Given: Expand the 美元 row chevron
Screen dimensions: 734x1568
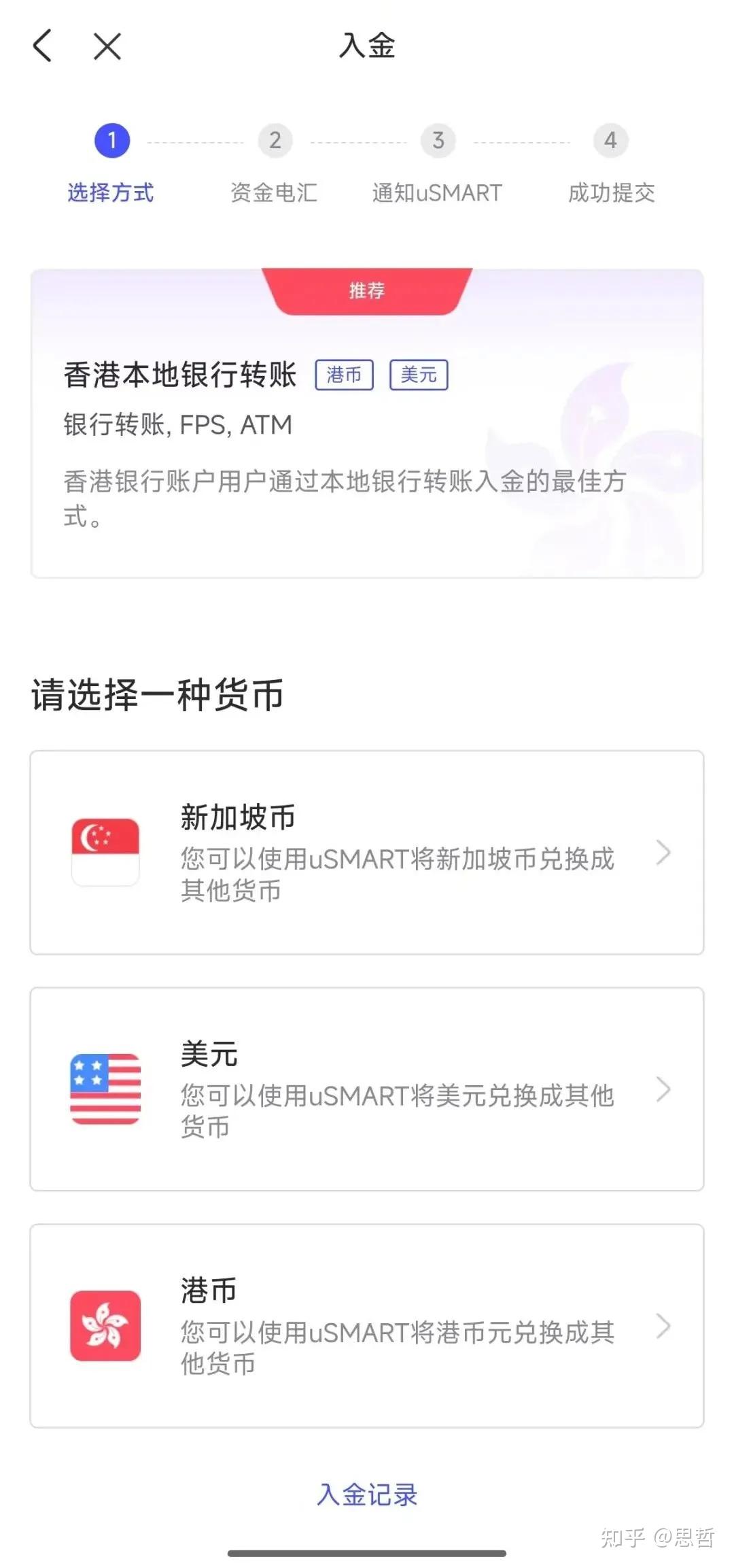Looking at the screenshot, I should pos(664,1090).
